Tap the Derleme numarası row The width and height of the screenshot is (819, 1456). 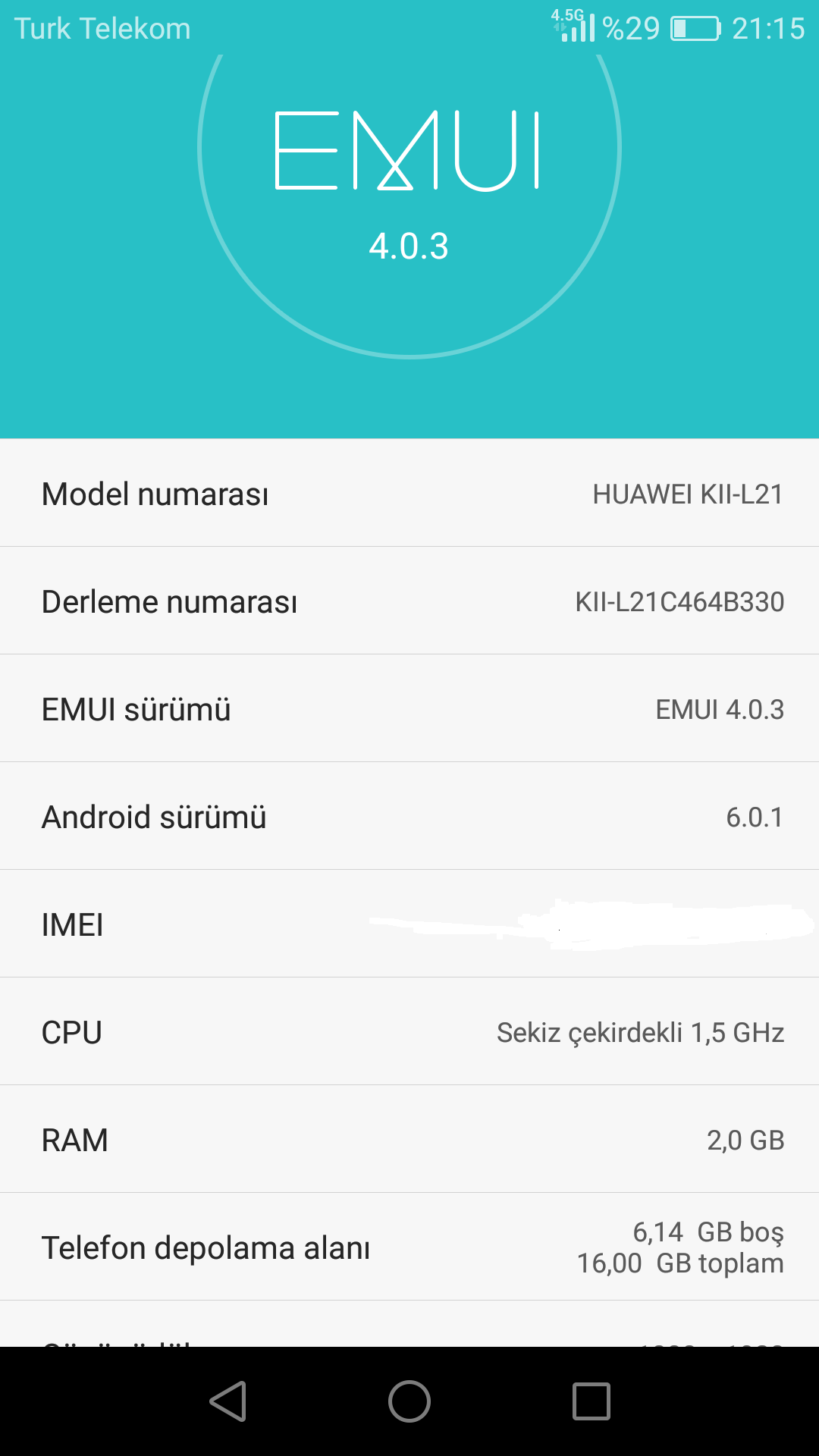(x=409, y=601)
